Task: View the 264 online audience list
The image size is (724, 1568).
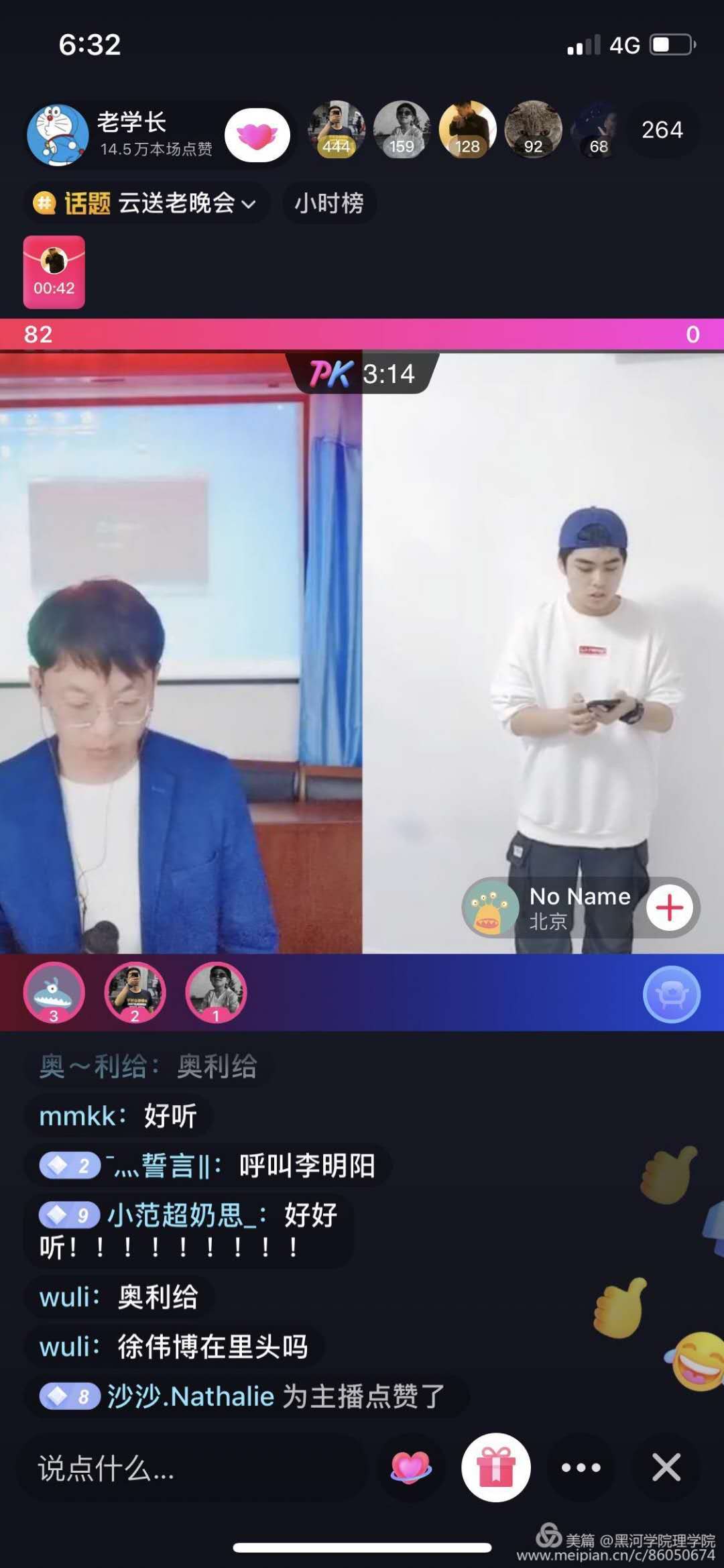Action: coord(662,130)
